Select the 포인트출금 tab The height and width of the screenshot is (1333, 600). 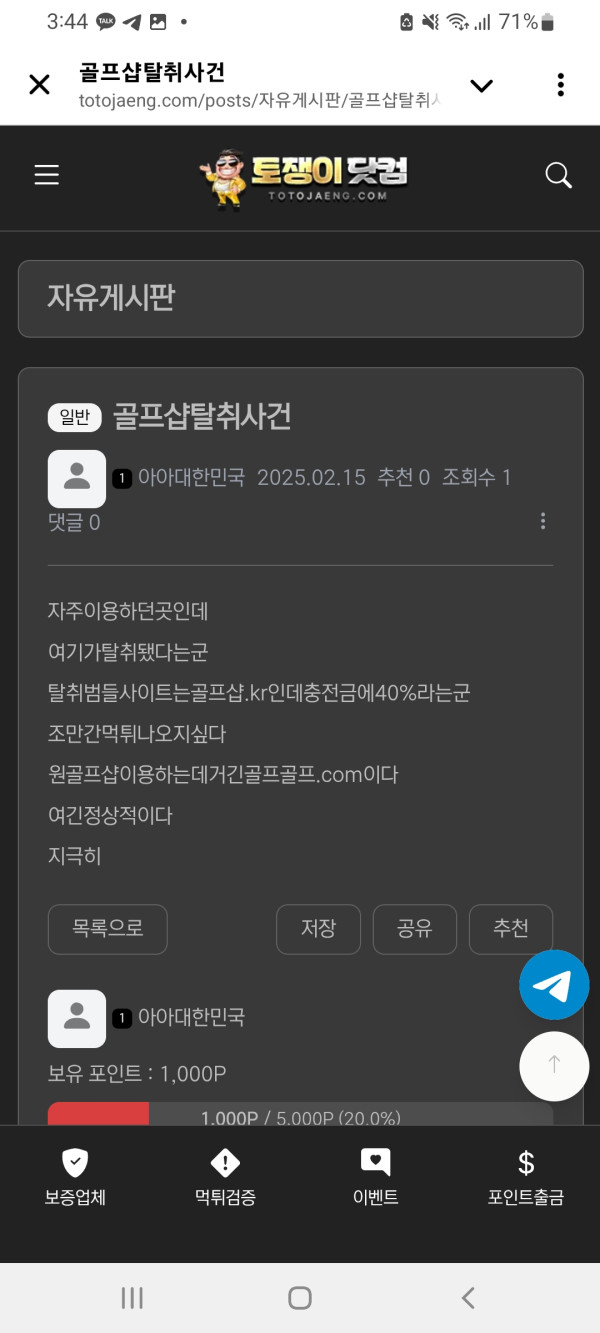[526, 1177]
